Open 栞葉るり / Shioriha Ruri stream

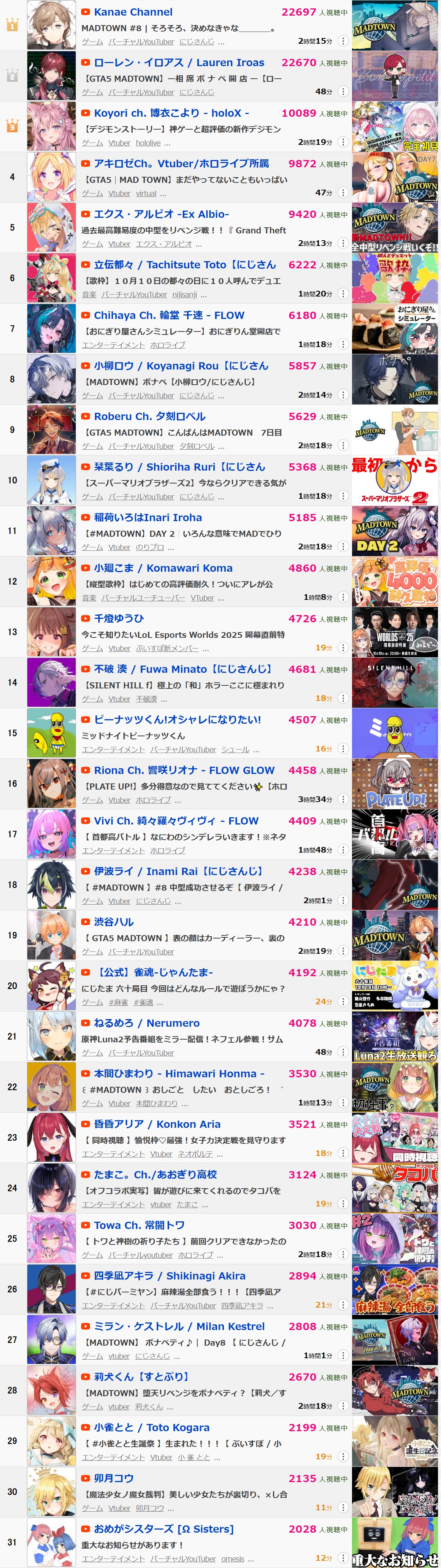point(179,467)
